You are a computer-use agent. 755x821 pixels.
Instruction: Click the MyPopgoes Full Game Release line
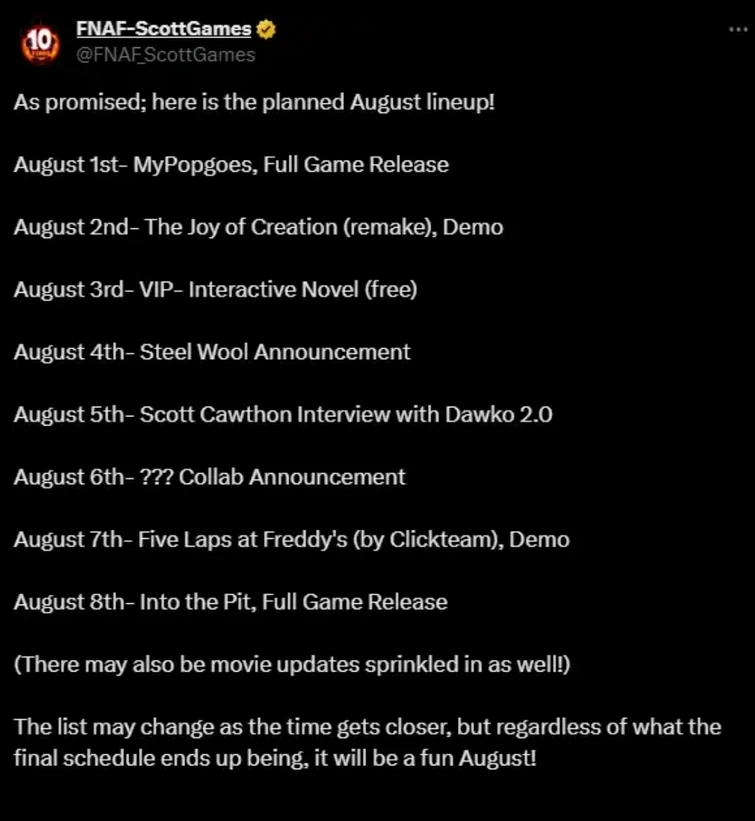[230, 165]
